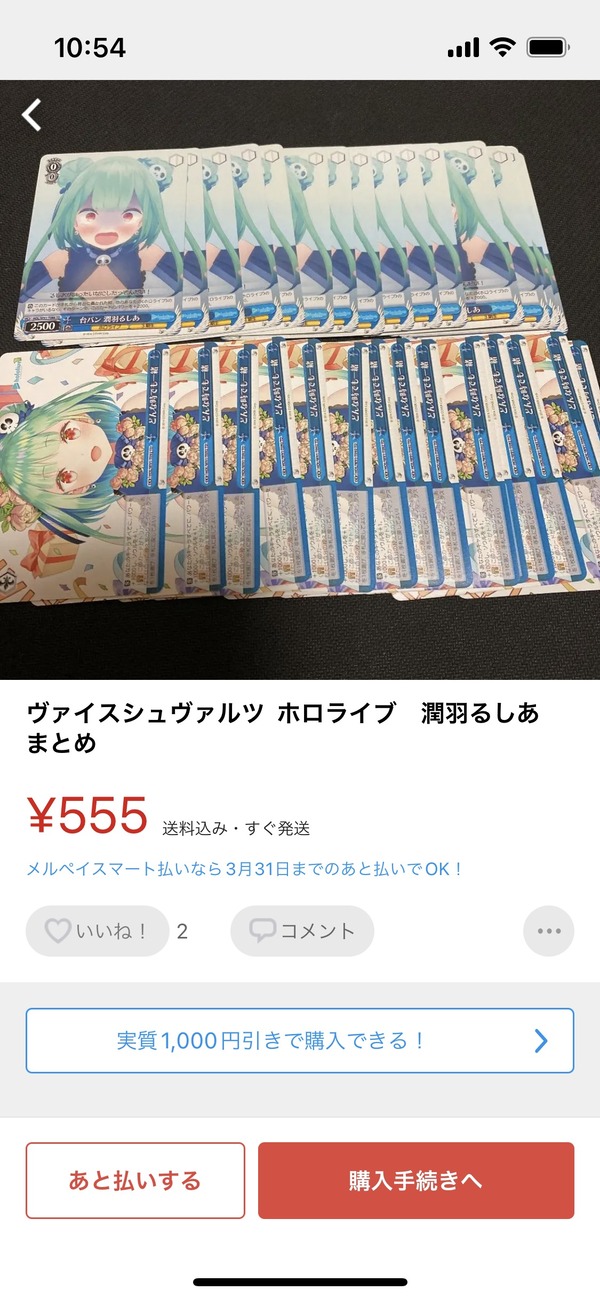The height and width of the screenshot is (1299, 600).
Task: Proceed with 購入手続きへ purchase button
Action: [x=416, y=1181]
